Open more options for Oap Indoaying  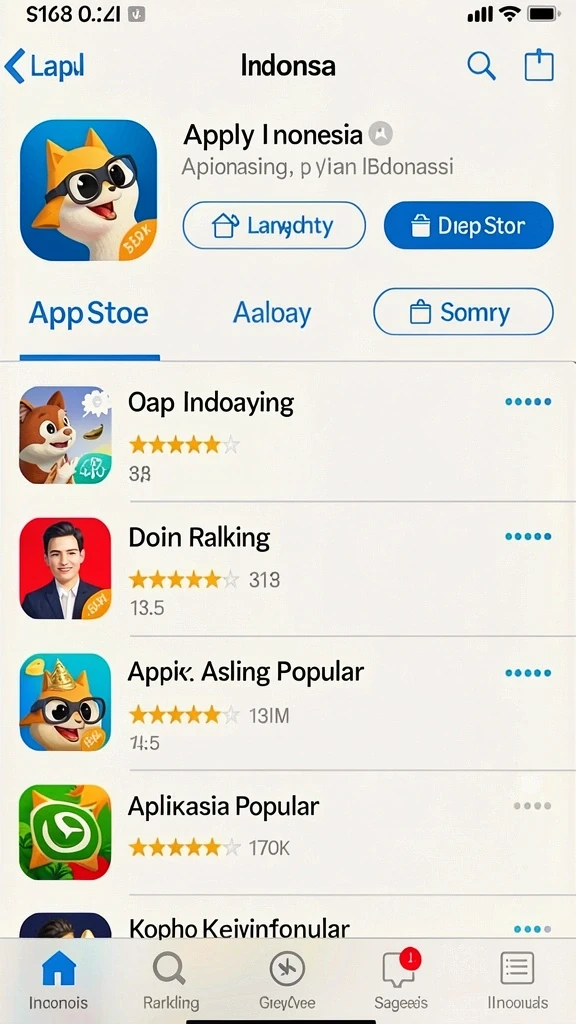tap(528, 402)
